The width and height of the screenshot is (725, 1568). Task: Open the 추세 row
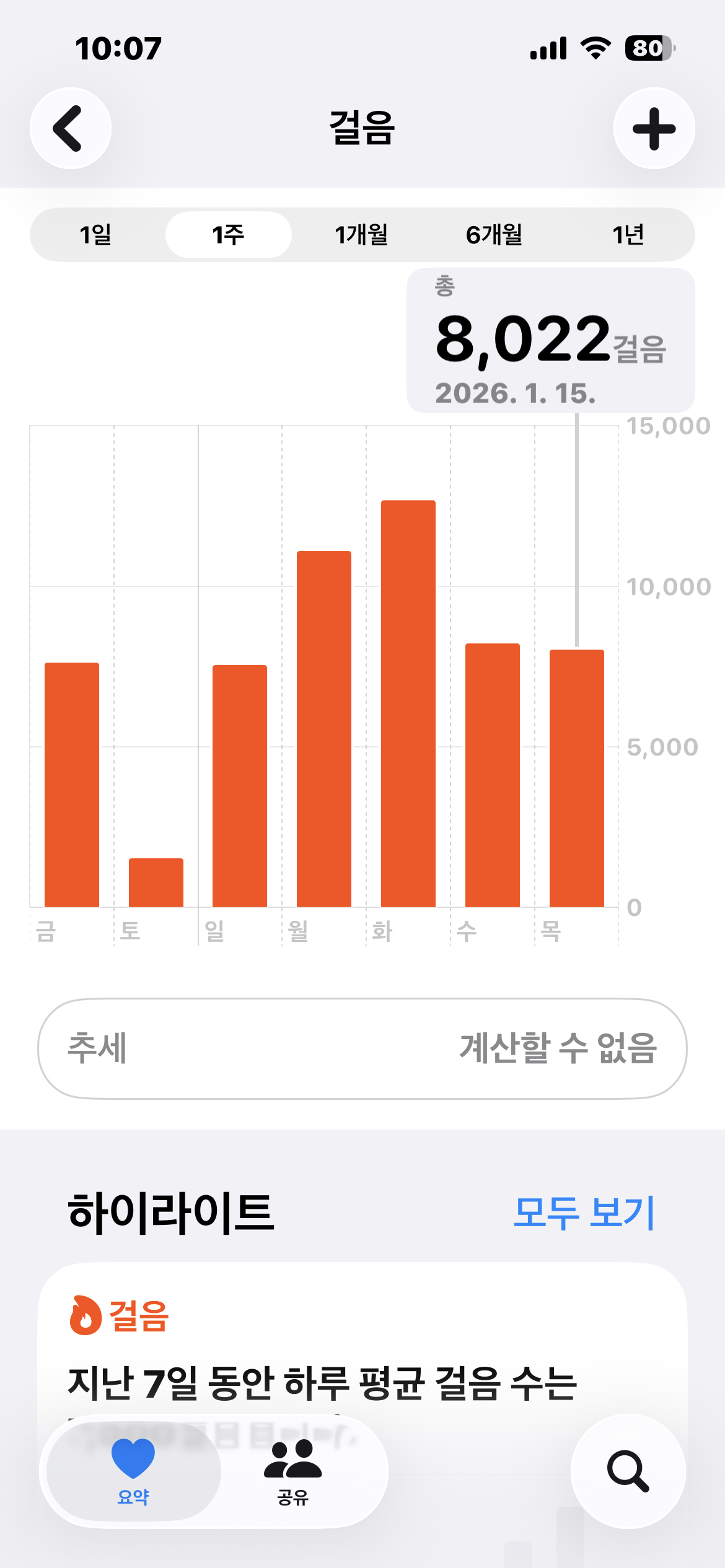[362, 1048]
